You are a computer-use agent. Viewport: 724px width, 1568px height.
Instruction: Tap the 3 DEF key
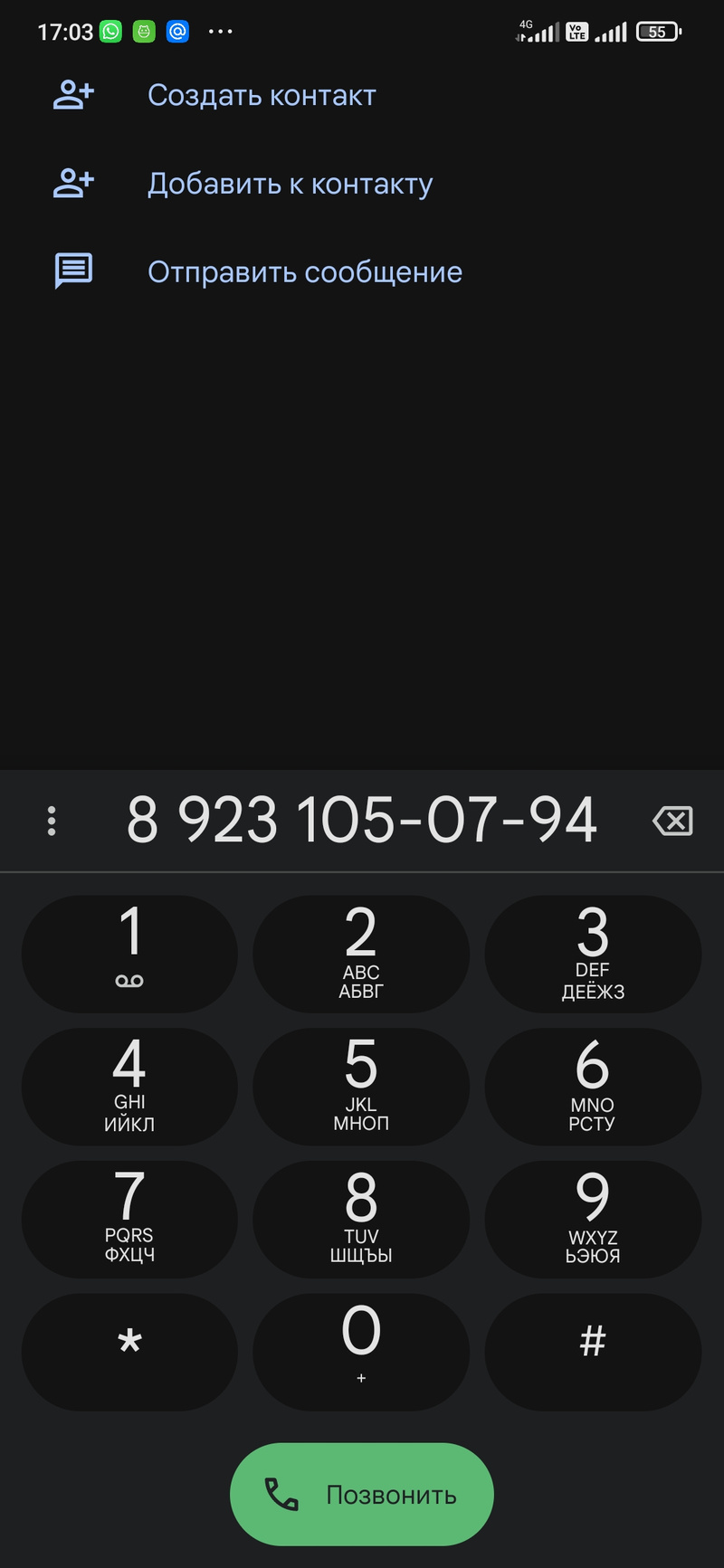click(593, 954)
